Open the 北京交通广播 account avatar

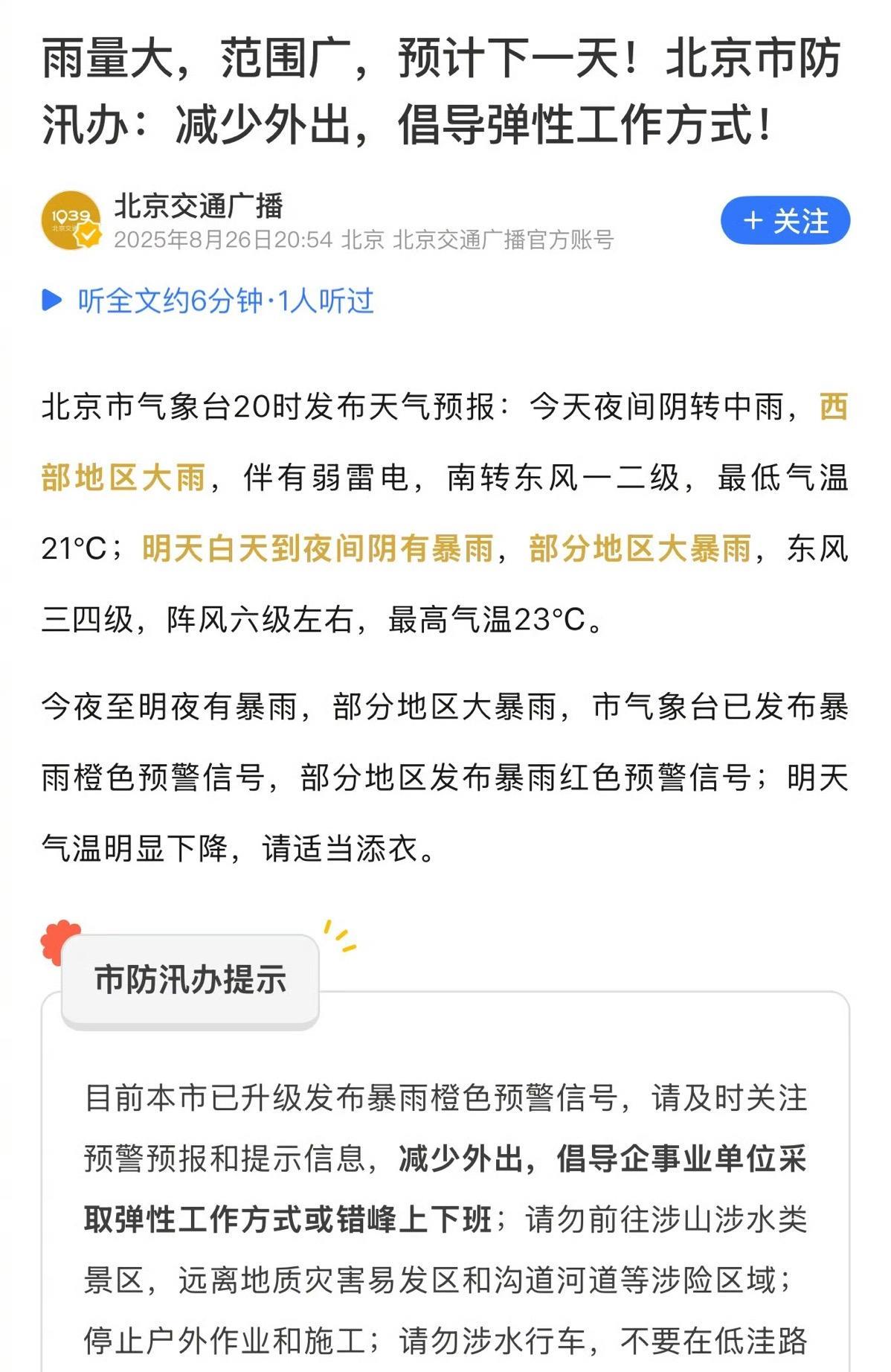coord(71,220)
